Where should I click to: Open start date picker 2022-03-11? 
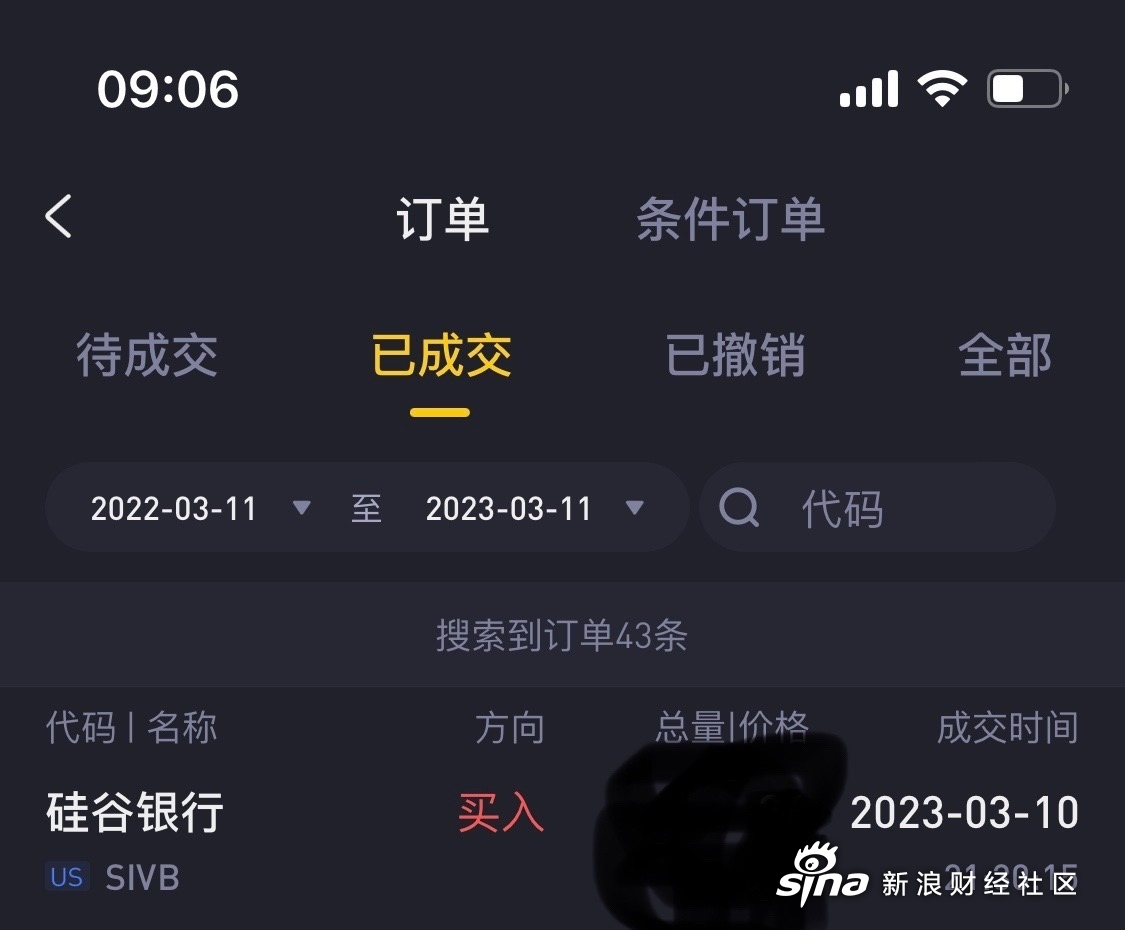pyautogui.click(x=200, y=508)
